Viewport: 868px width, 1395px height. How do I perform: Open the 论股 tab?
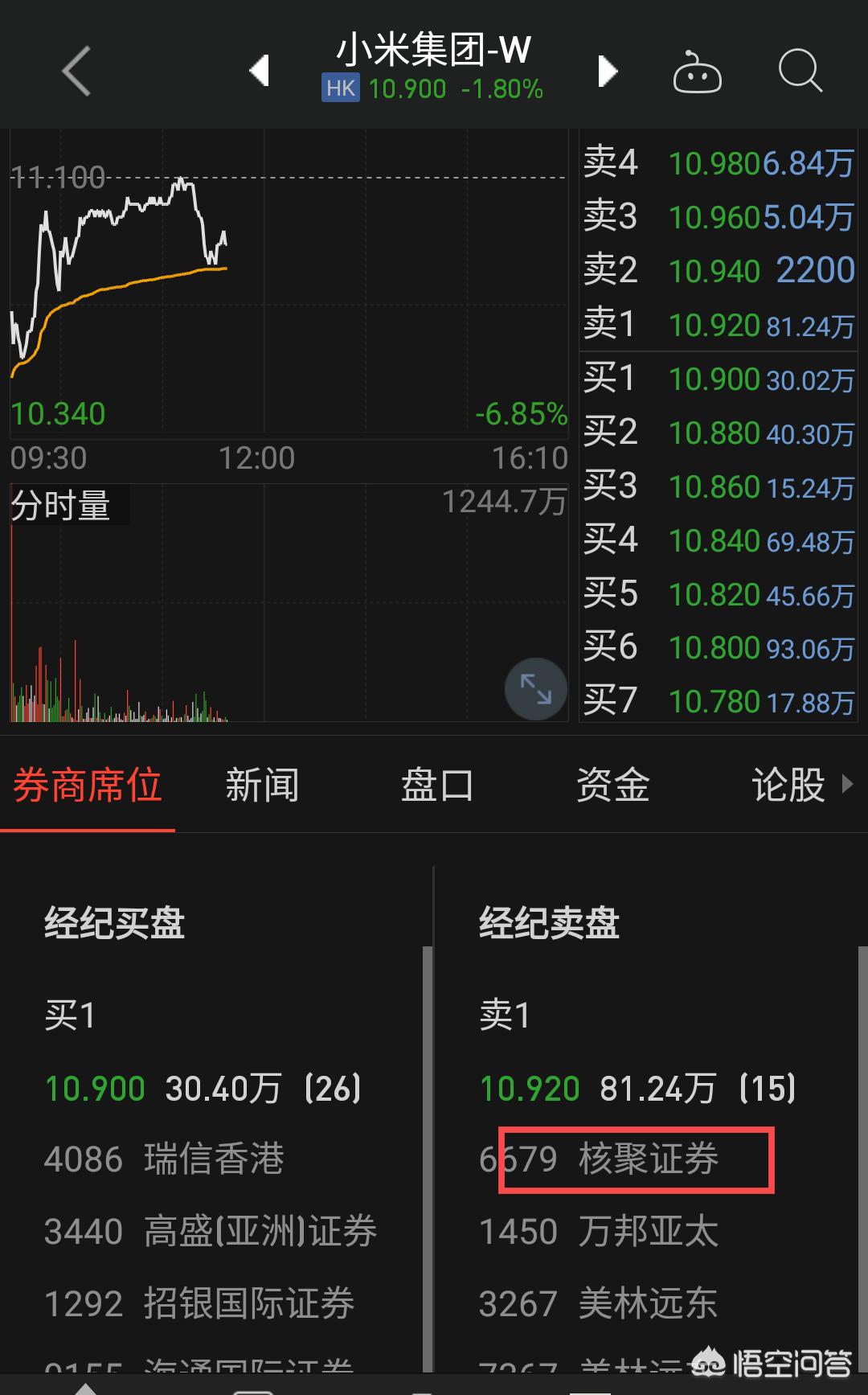pos(788,786)
